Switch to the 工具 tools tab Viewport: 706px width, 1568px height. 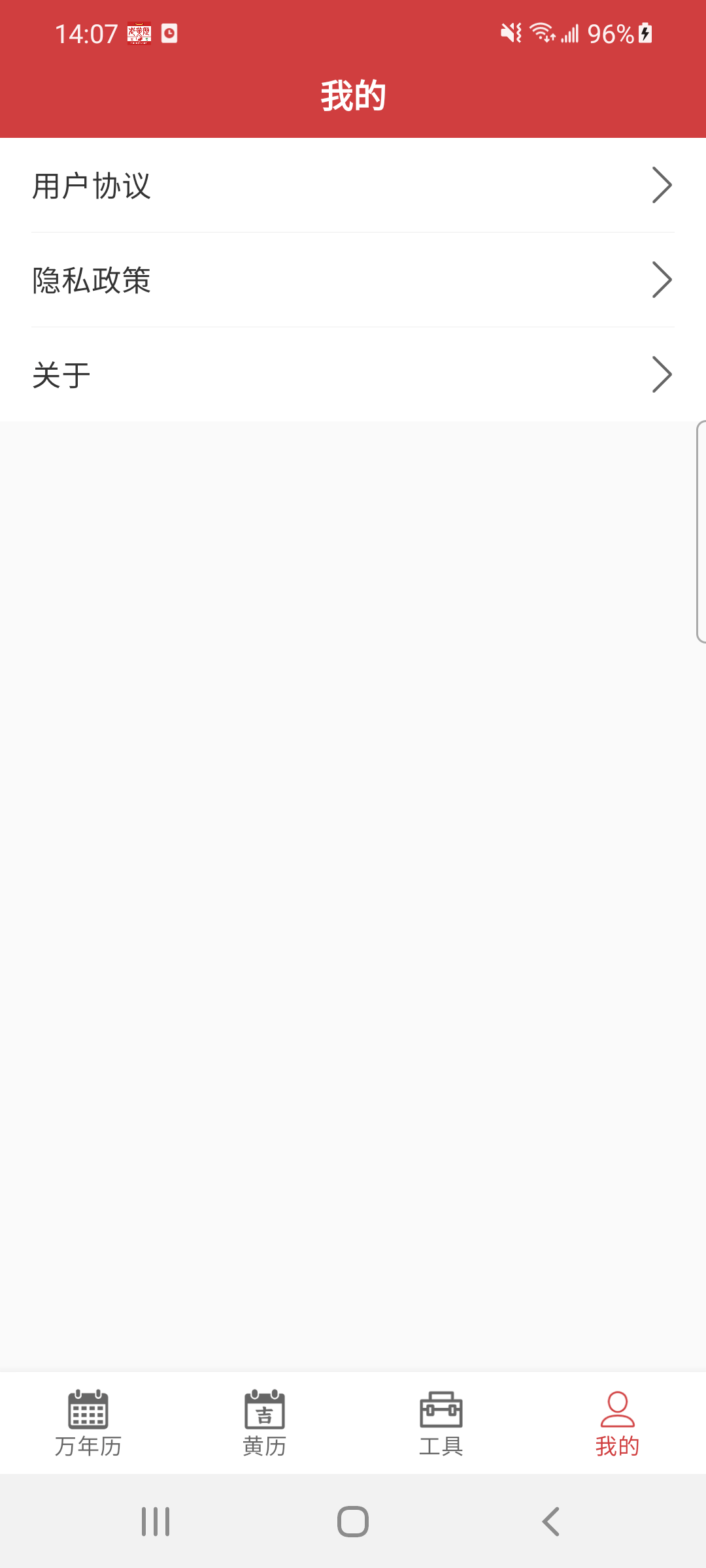click(441, 1423)
